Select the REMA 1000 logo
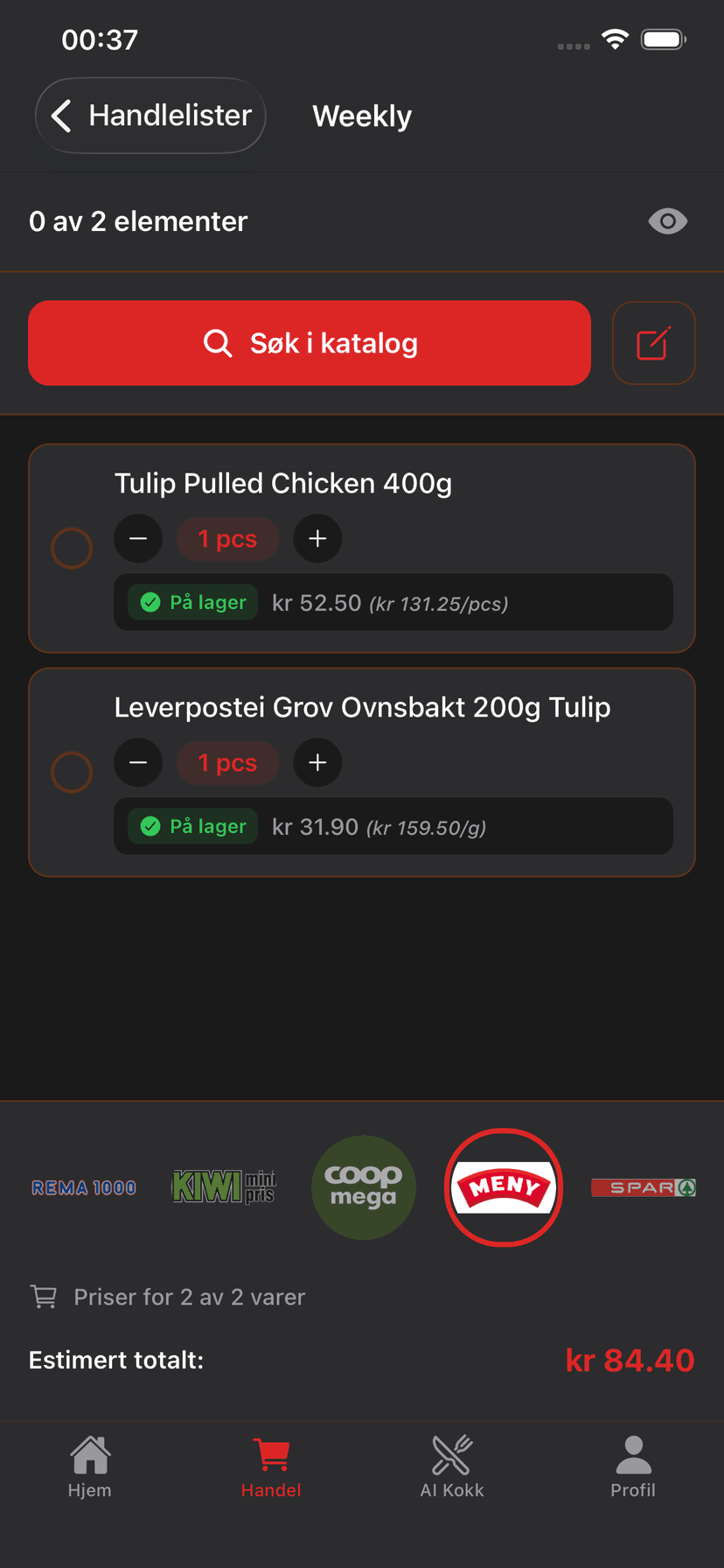This screenshot has height=1568, width=724. click(83, 1187)
